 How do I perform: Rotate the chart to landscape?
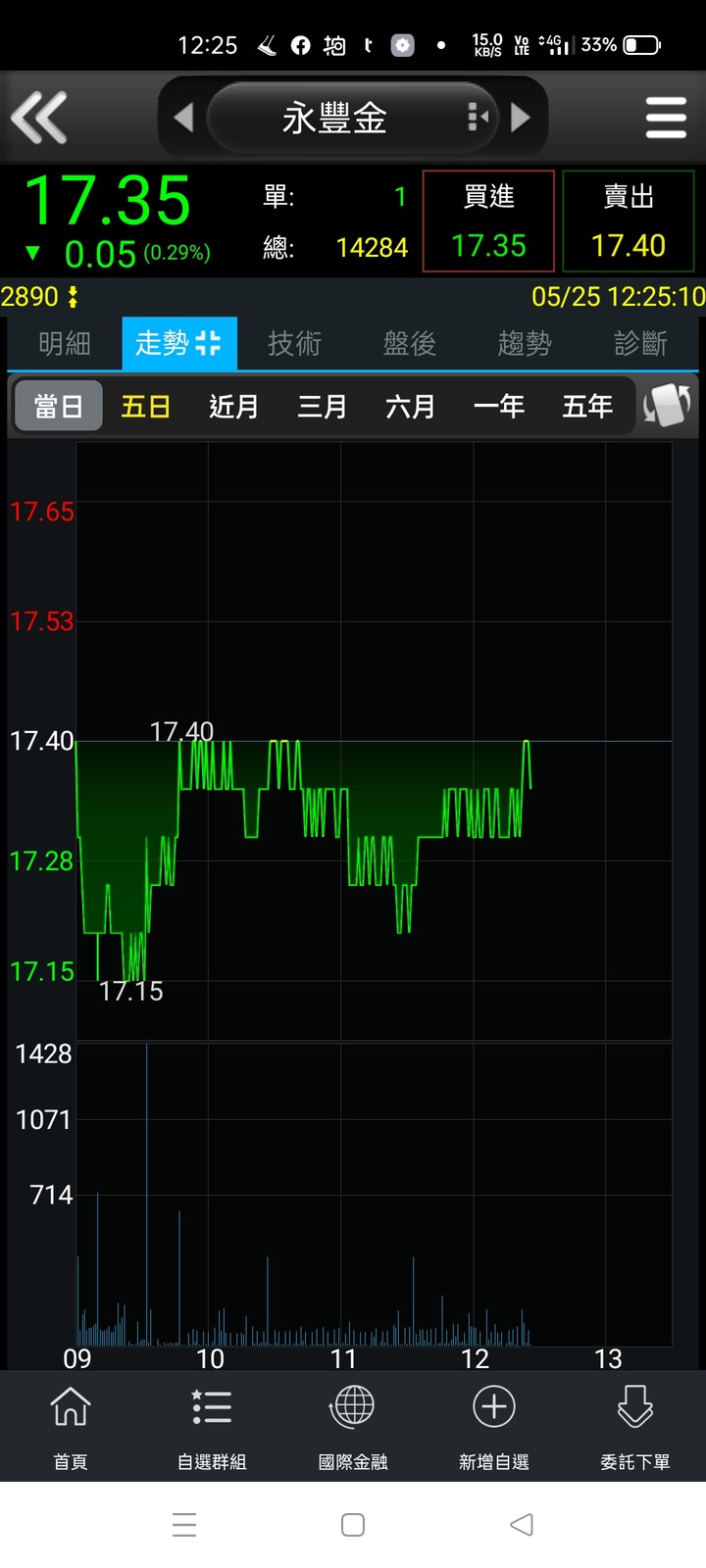coord(667,406)
